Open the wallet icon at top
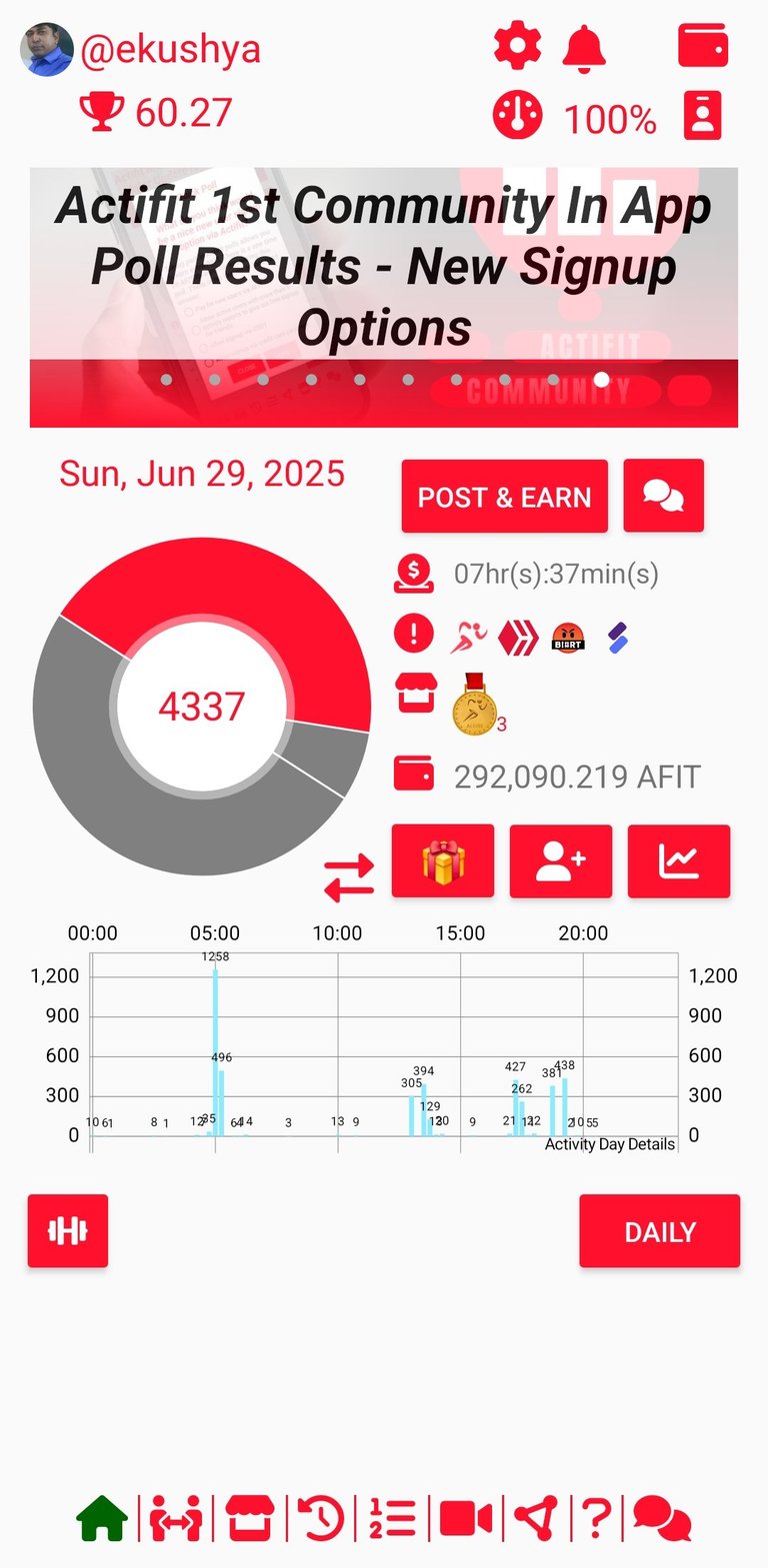This screenshot has width=768, height=1568. (x=703, y=46)
